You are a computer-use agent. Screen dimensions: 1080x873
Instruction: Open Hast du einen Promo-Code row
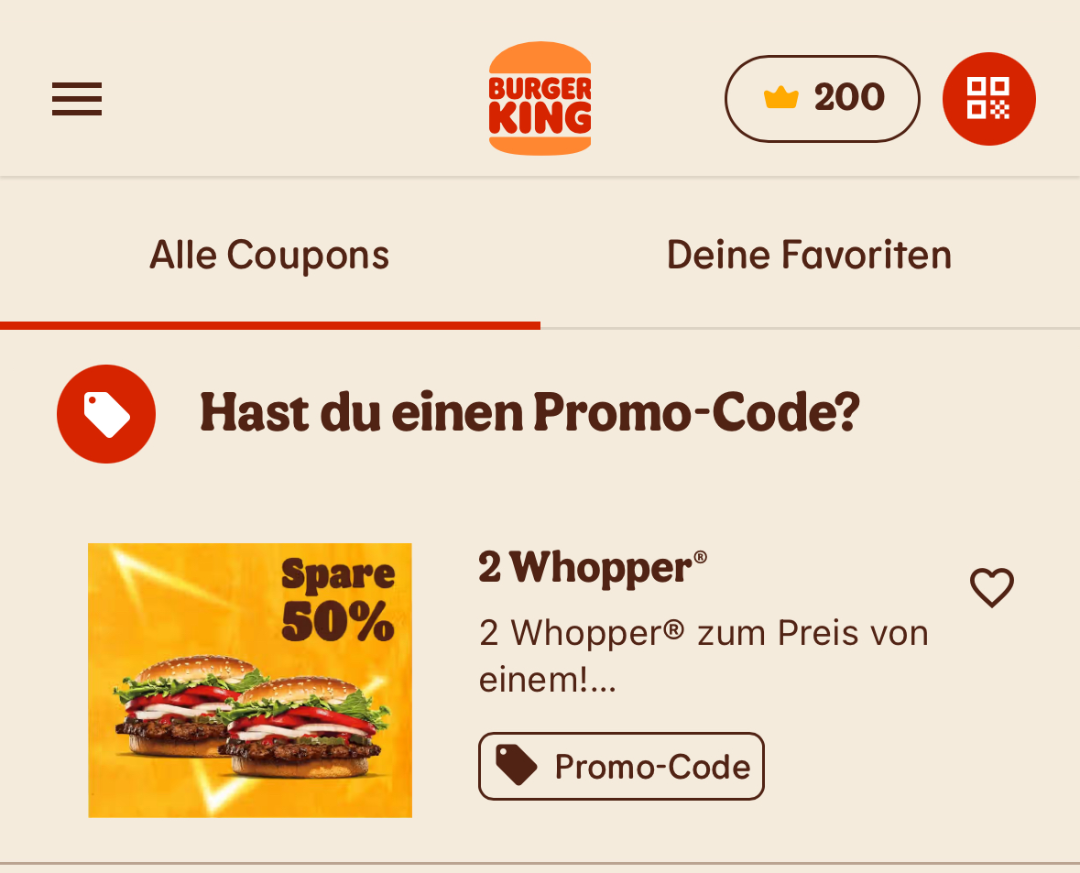(x=529, y=412)
